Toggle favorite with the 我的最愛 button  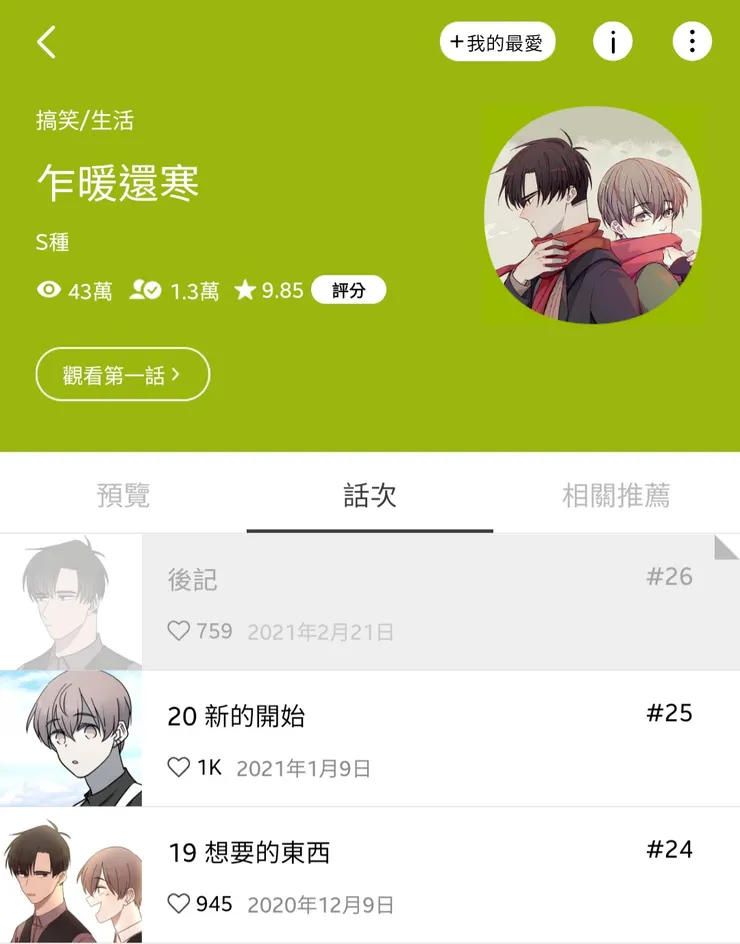coord(497,42)
